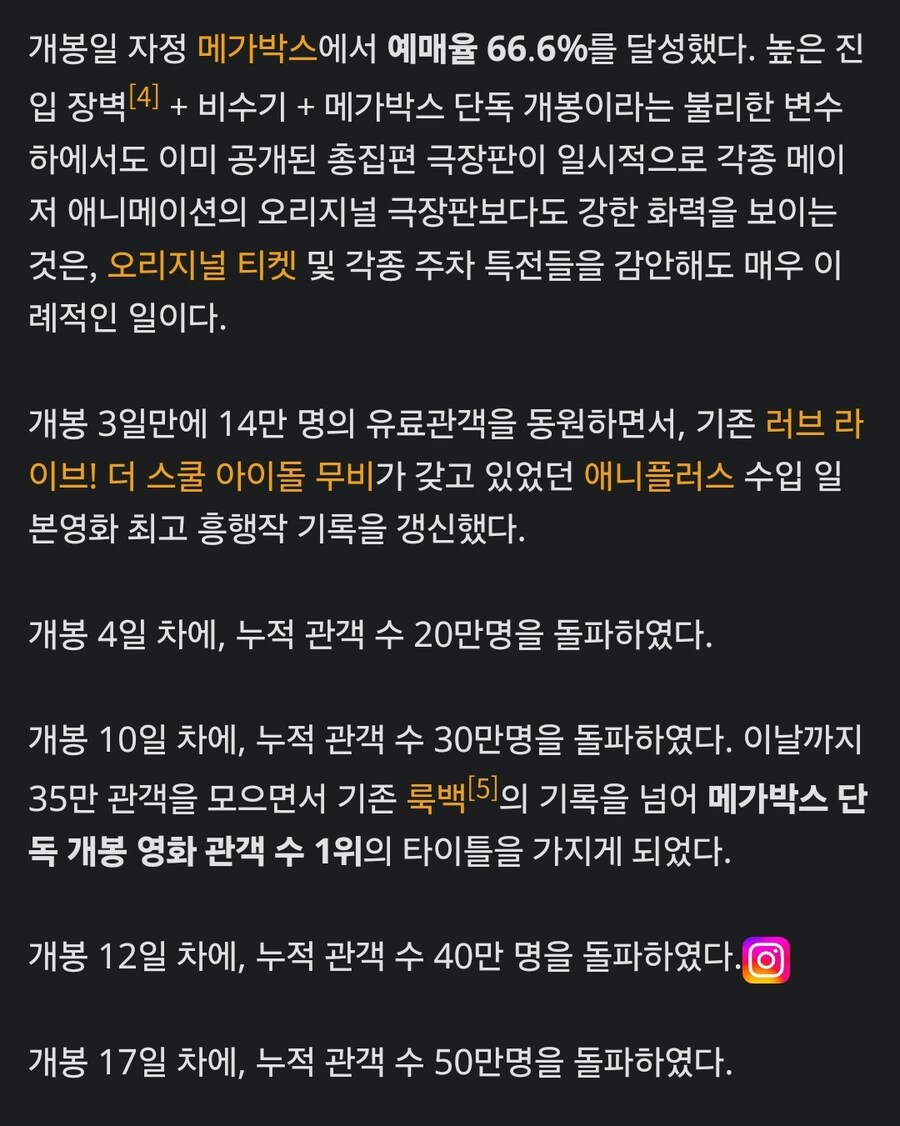Viewport: 900px width, 1126px height.
Task: Open the 룩백 article link
Action: pos(438,797)
